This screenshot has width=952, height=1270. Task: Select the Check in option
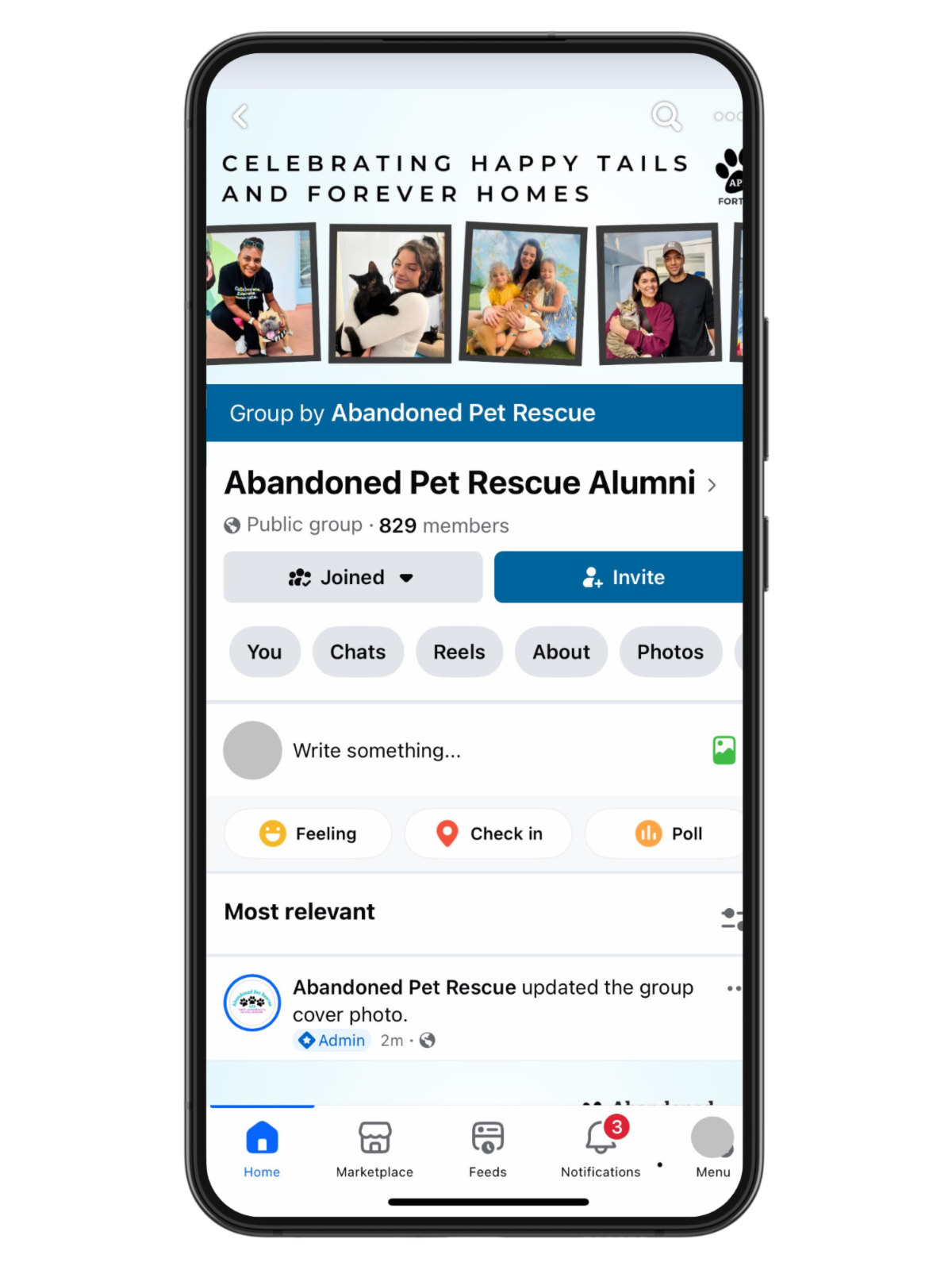(x=489, y=833)
